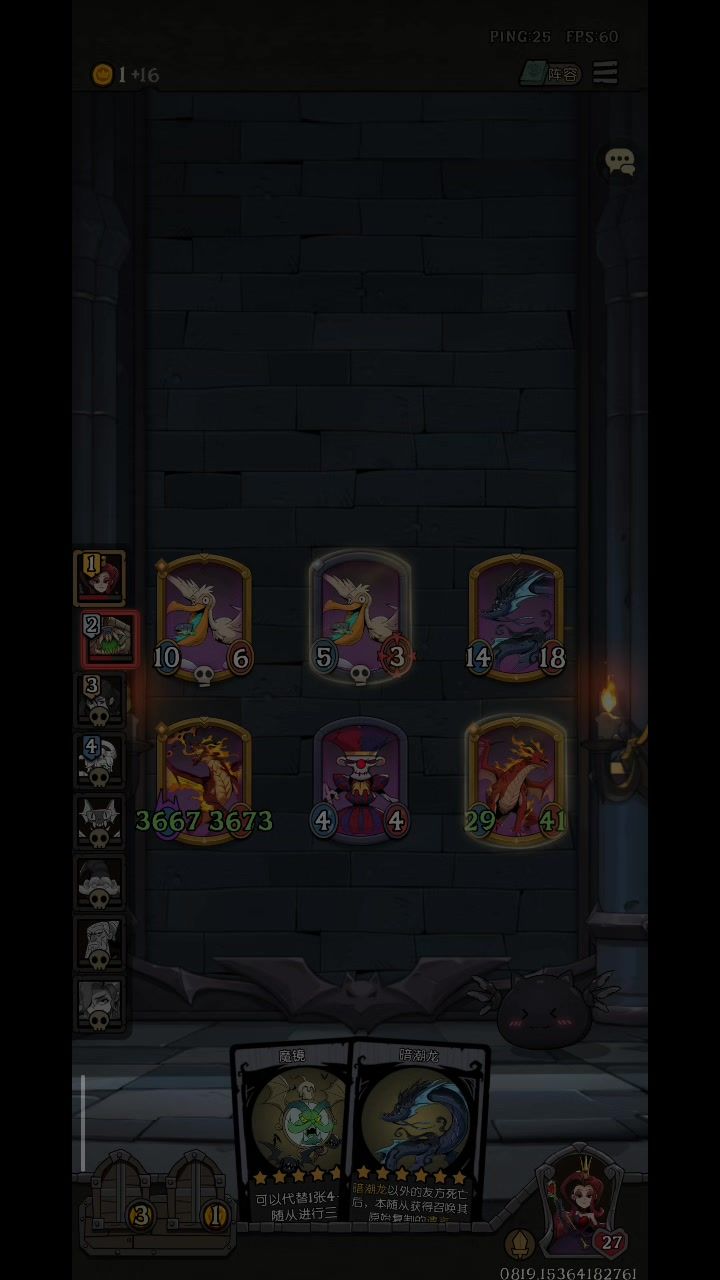
Task: Tap the dark dragon minion with 14/18
Action: click(516, 618)
